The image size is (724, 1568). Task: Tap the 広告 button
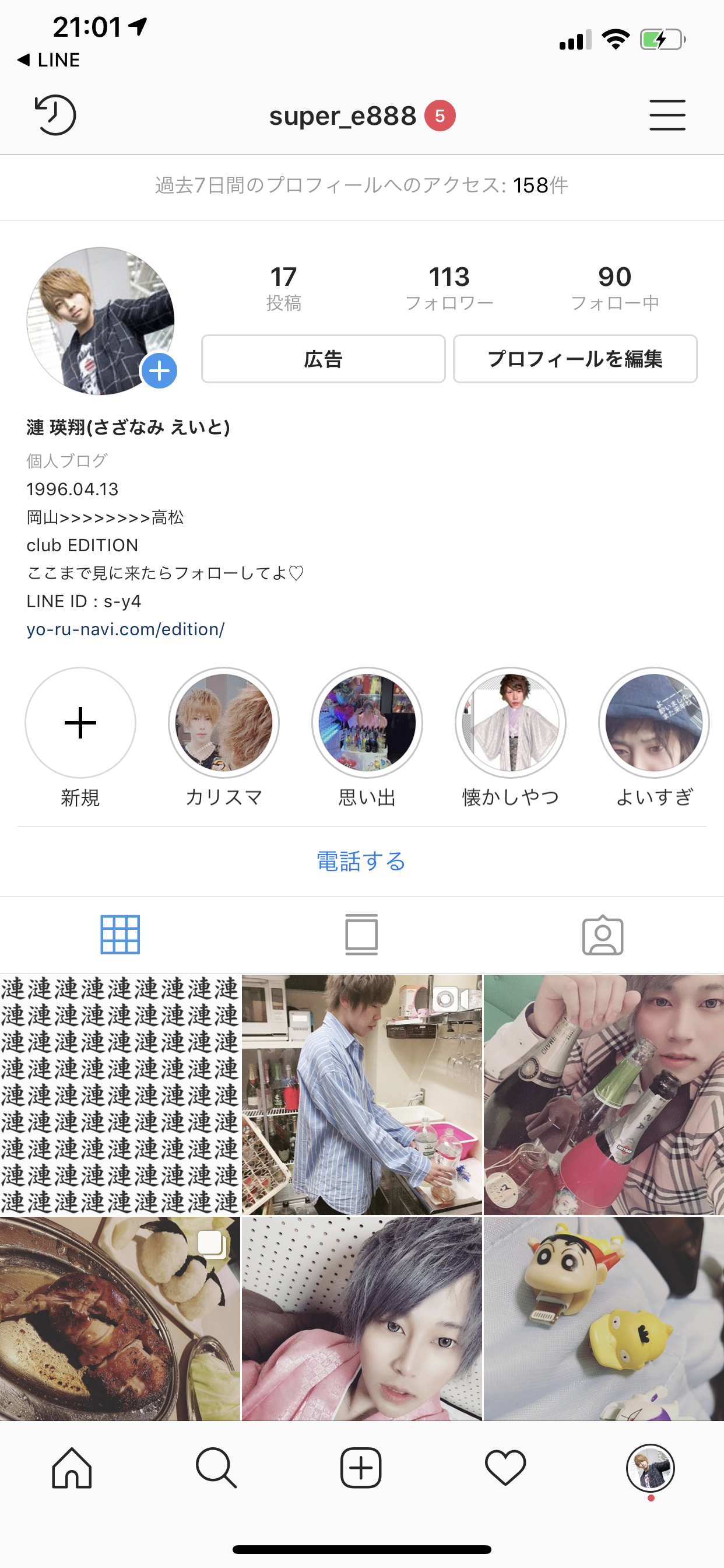[323, 359]
